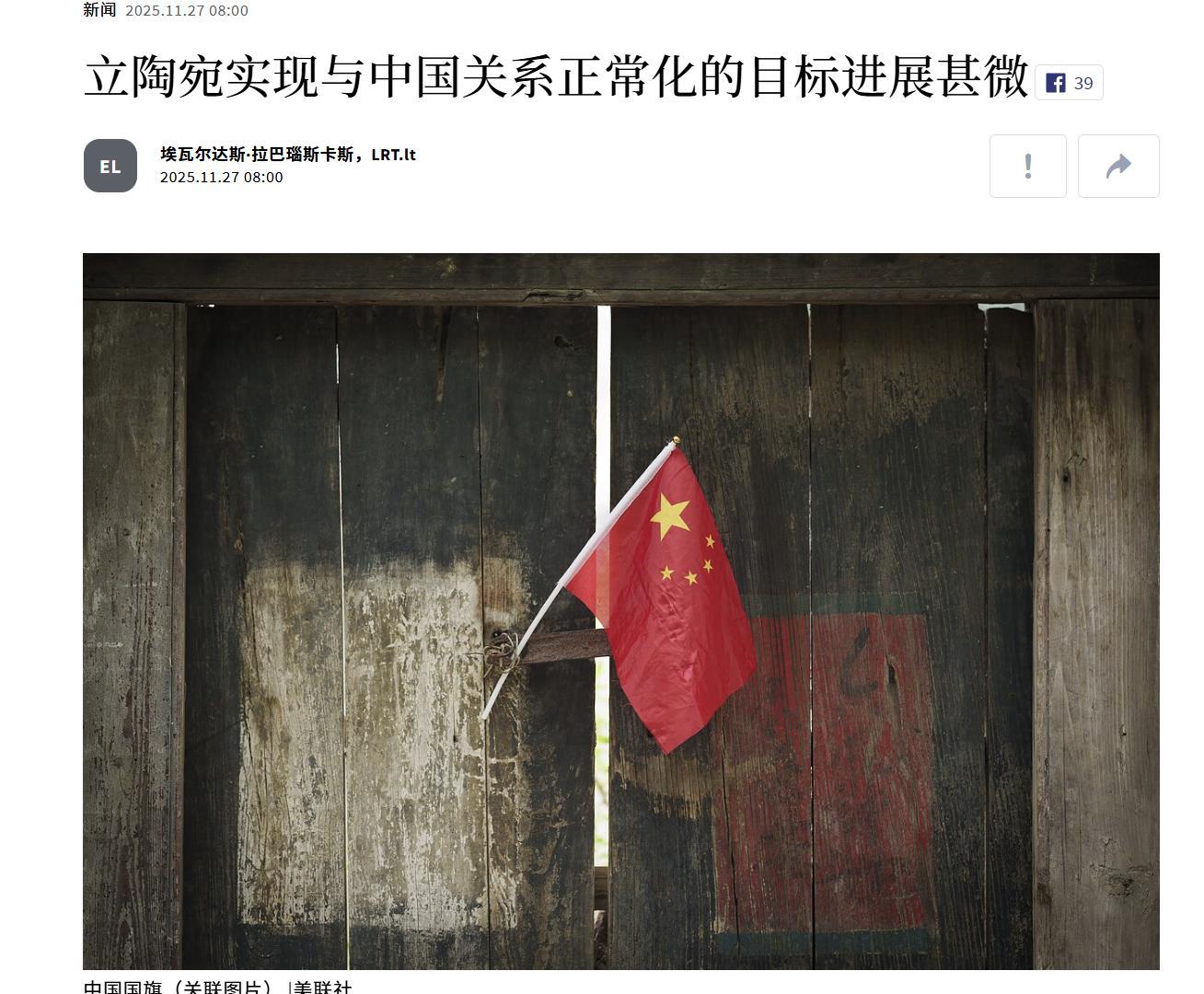This screenshot has width=1204, height=994.
Task: Open the 新闻 category link
Action: [99, 10]
